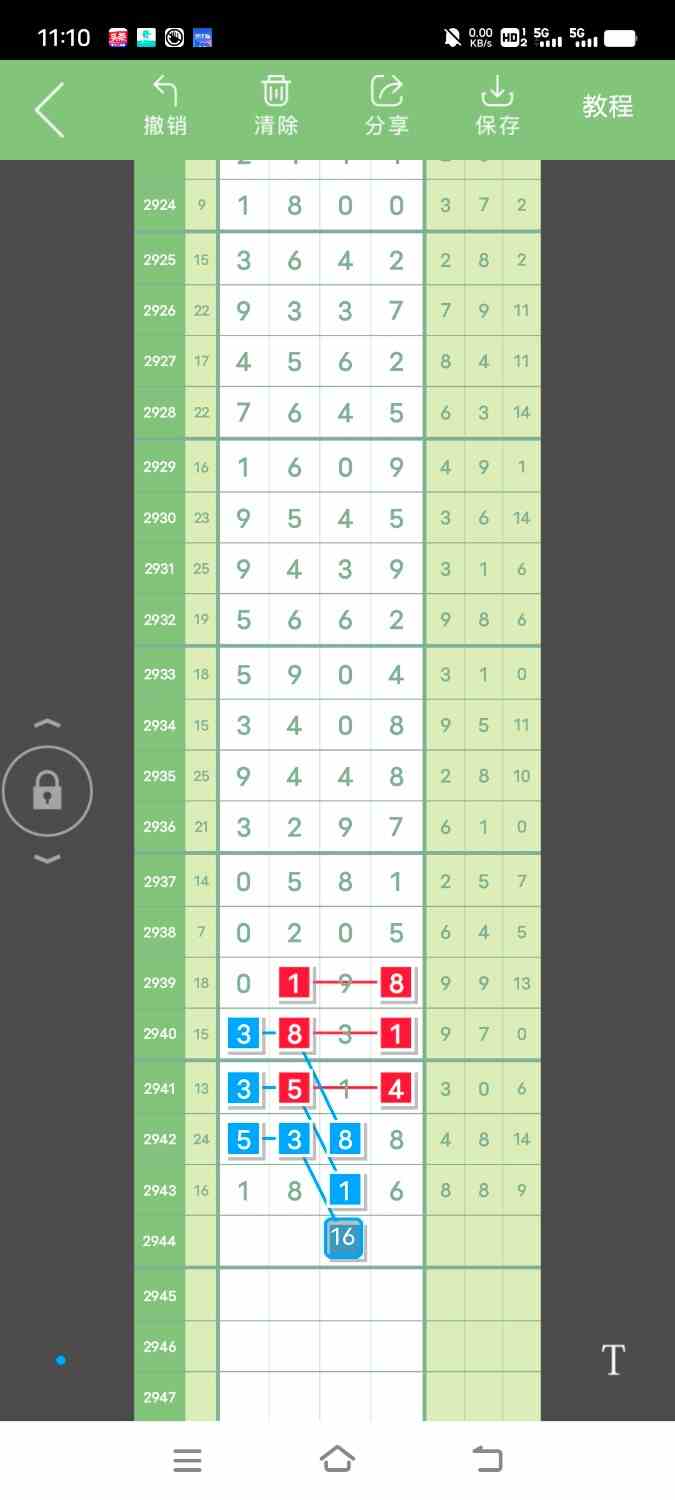The width and height of the screenshot is (675, 1500).
Task: Select the T text tool
Action: 613,1360
